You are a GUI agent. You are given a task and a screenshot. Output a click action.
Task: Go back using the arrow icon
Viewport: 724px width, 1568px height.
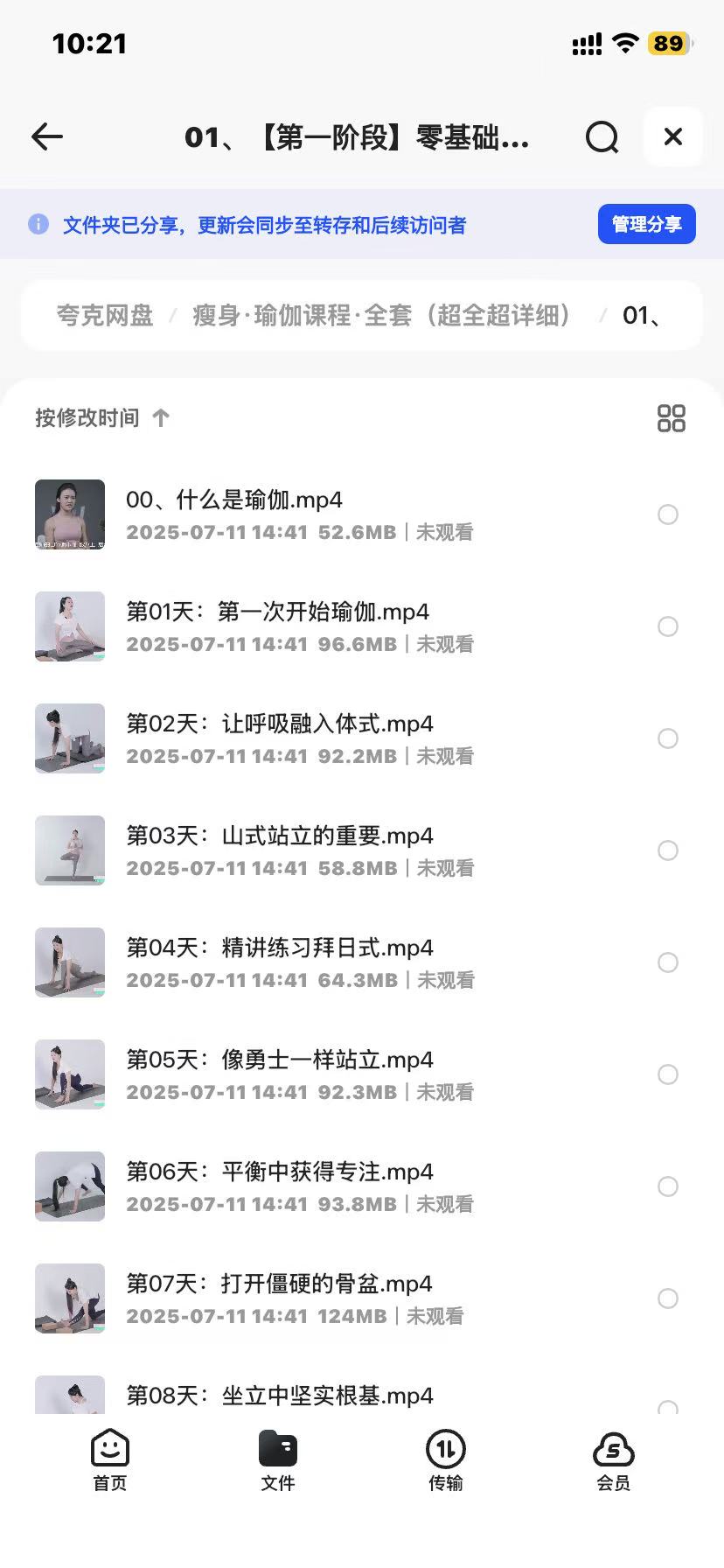click(x=47, y=136)
